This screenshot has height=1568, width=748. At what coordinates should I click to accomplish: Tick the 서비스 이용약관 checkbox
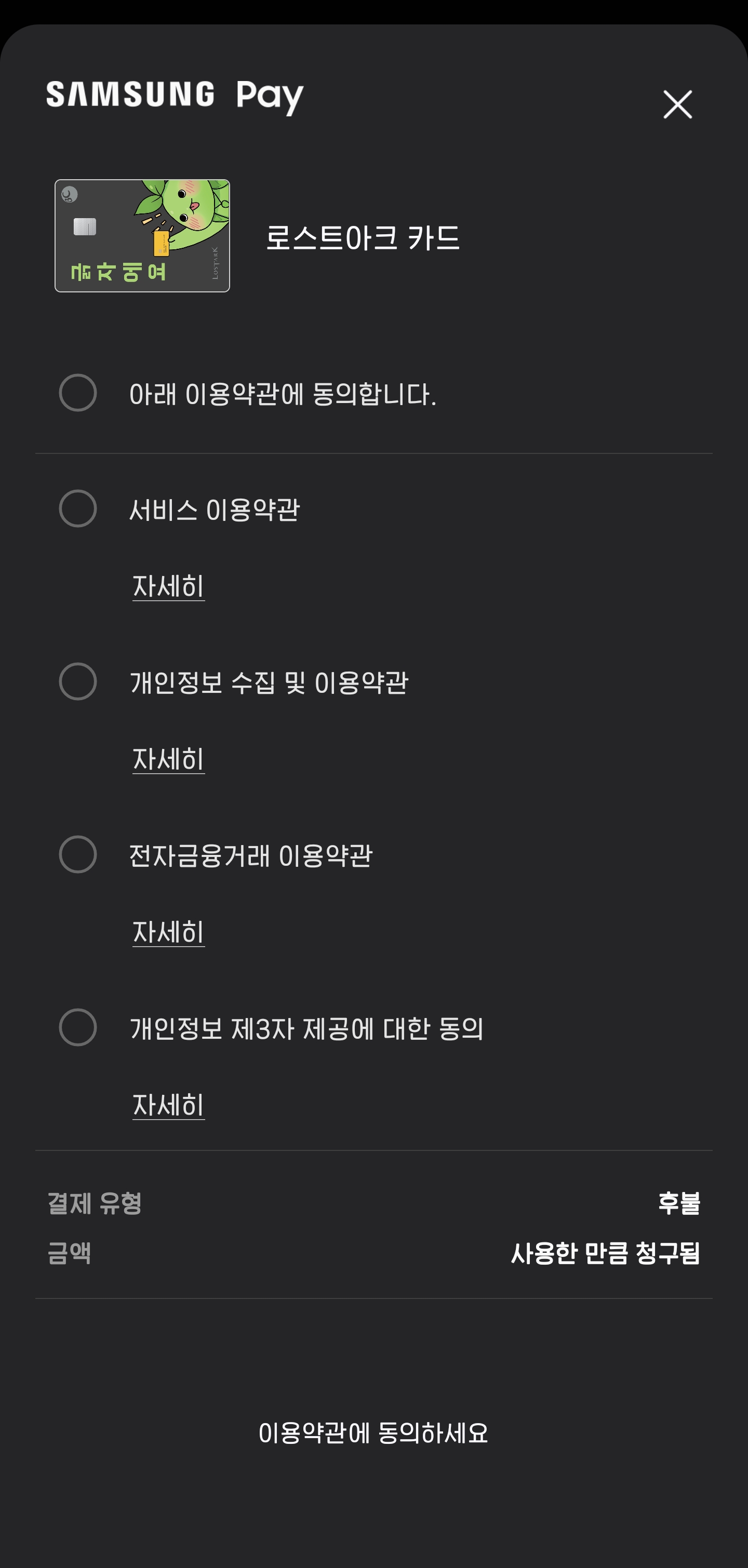click(x=78, y=509)
